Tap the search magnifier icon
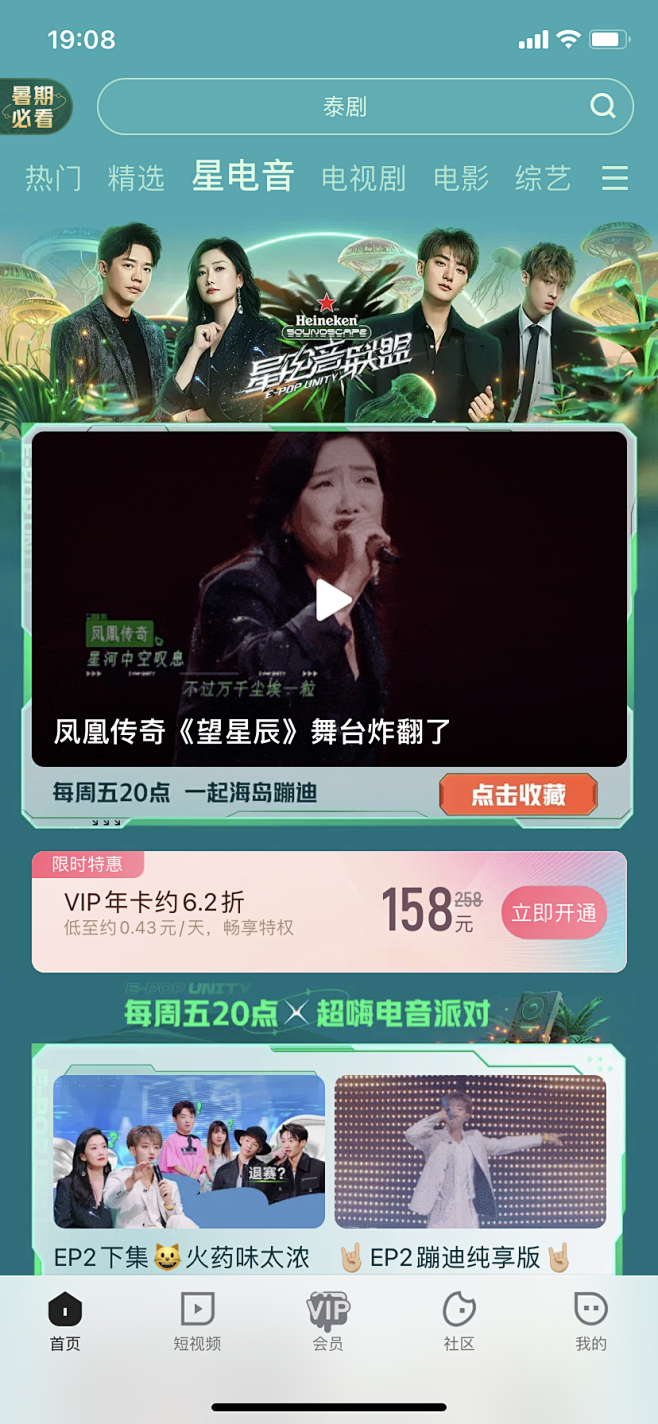Image resolution: width=658 pixels, height=1424 pixels. pyautogui.click(x=602, y=106)
